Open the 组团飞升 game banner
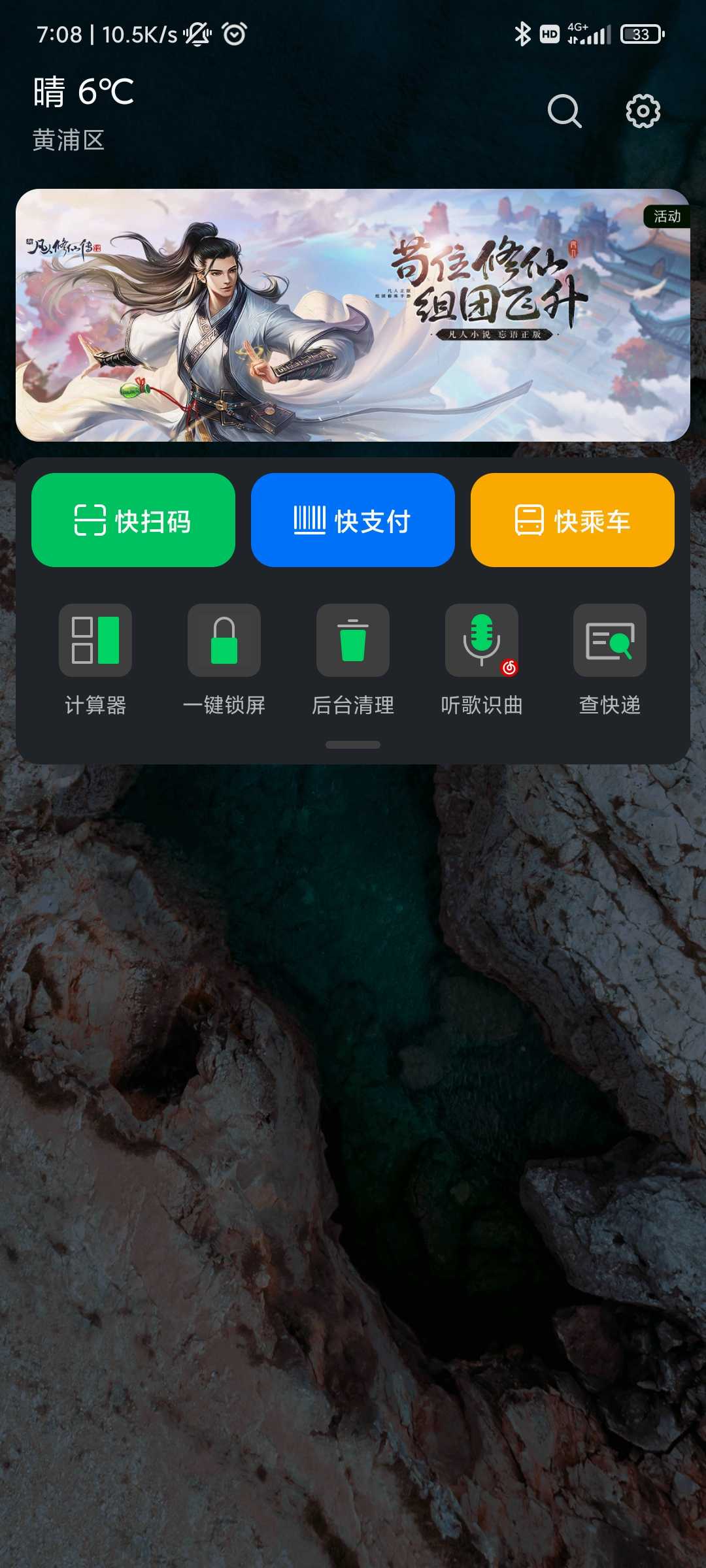Viewport: 706px width, 1568px height. (x=353, y=315)
